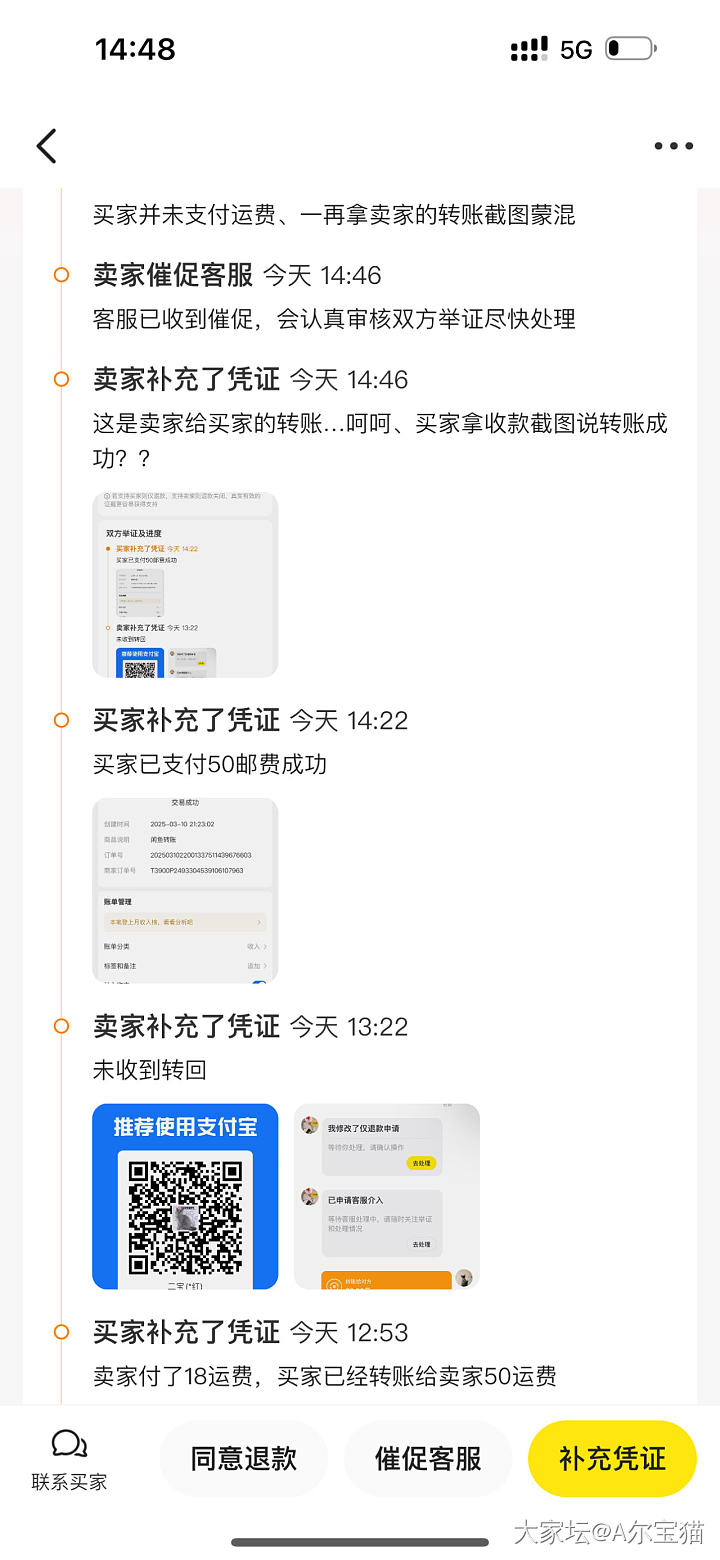The width and height of the screenshot is (720, 1560).
Task: Go back using the top-left arrow
Action: [x=47, y=146]
